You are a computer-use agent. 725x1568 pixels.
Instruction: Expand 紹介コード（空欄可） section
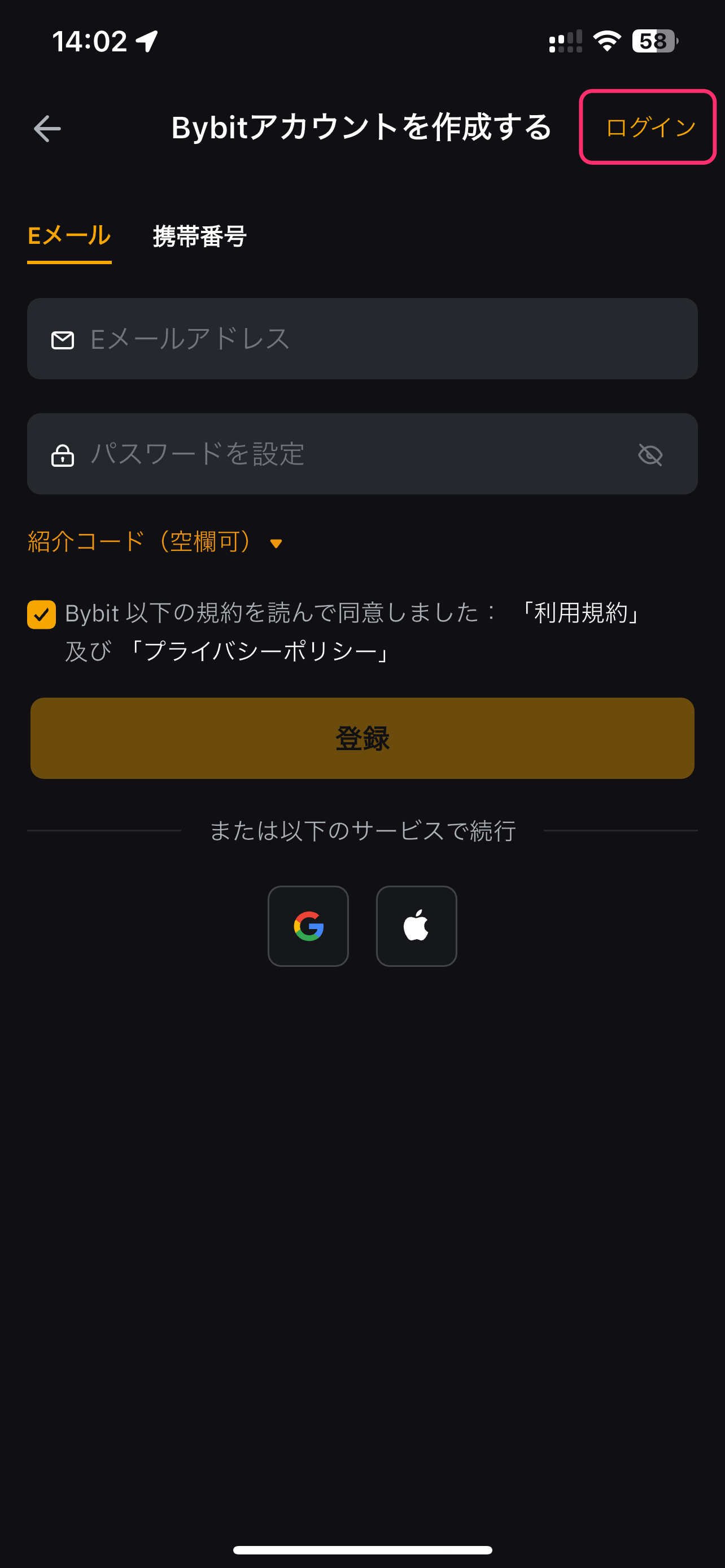(x=155, y=541)
